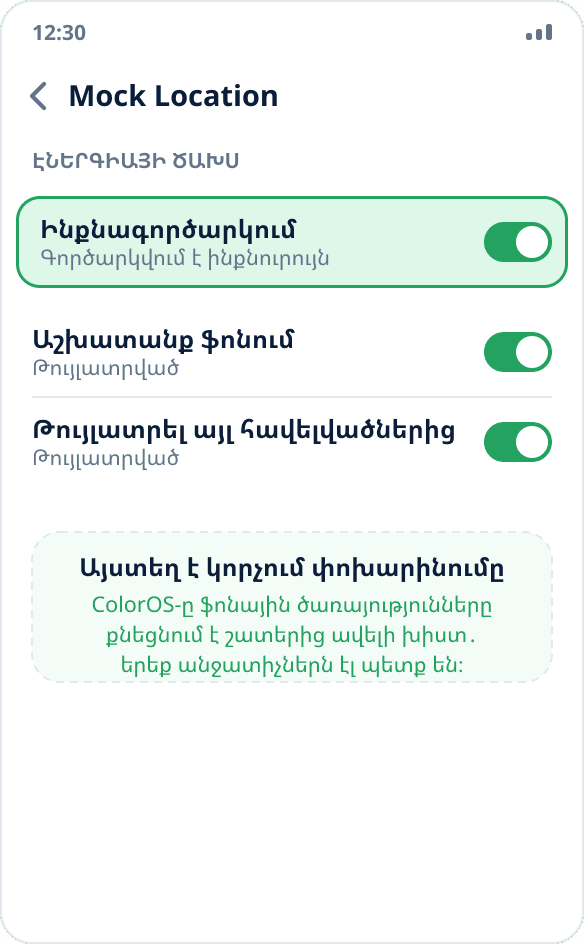Image resolution: width=584 pixels, height=944 pixels.
Task: Disable the Աշխատանք ֆոնում switch
Action: coord(518,352)
